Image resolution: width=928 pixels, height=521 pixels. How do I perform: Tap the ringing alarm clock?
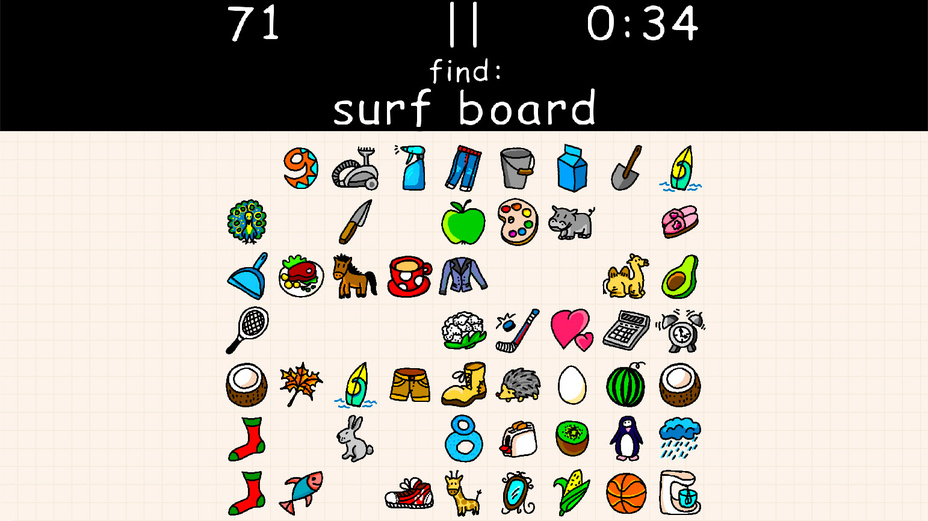[x=680, y=330]
